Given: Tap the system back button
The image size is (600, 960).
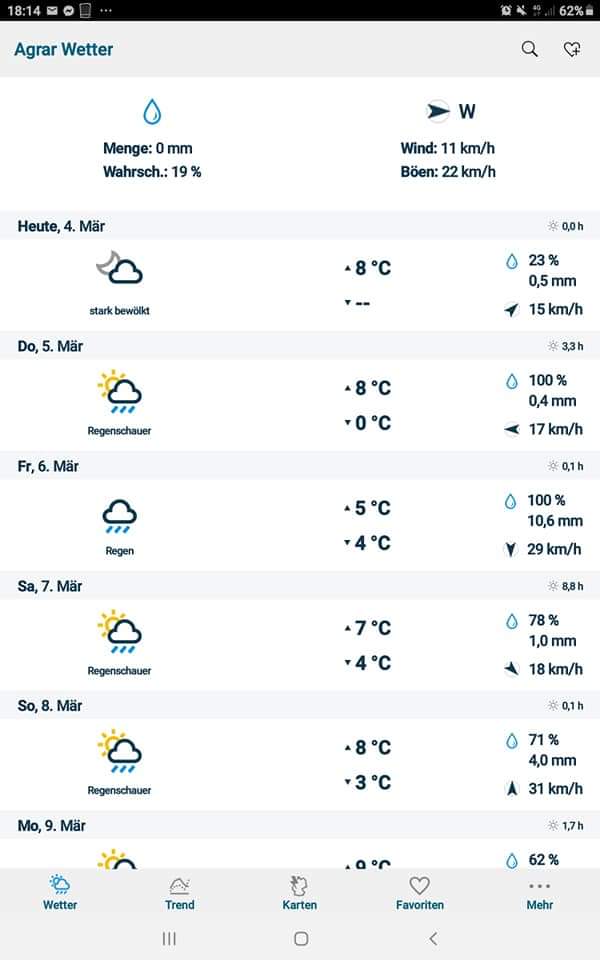Looking at the screenshot, I should pos(433,939).
